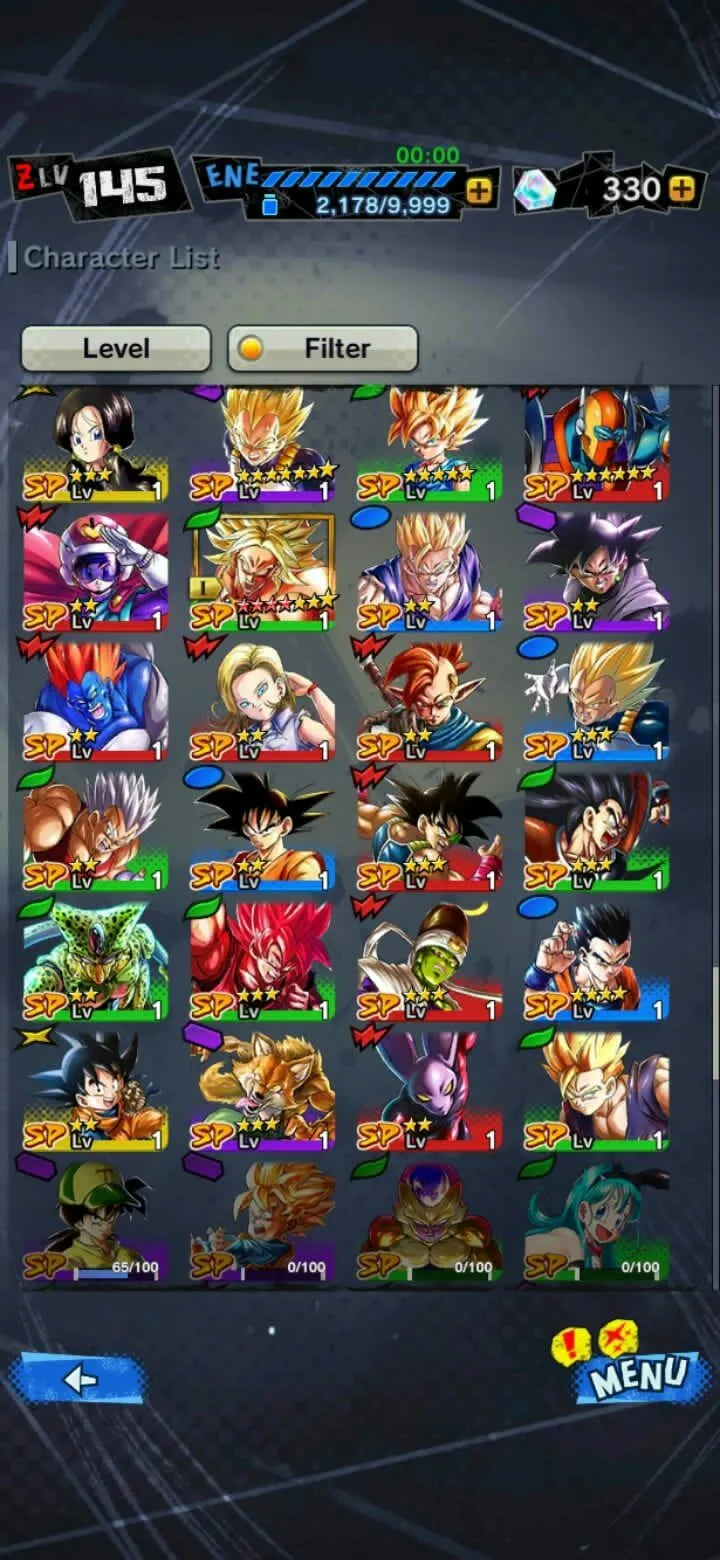Open the Level sort button
Image resolution: width=720 pixels, height=1560 pixels.
coord(116,348)
